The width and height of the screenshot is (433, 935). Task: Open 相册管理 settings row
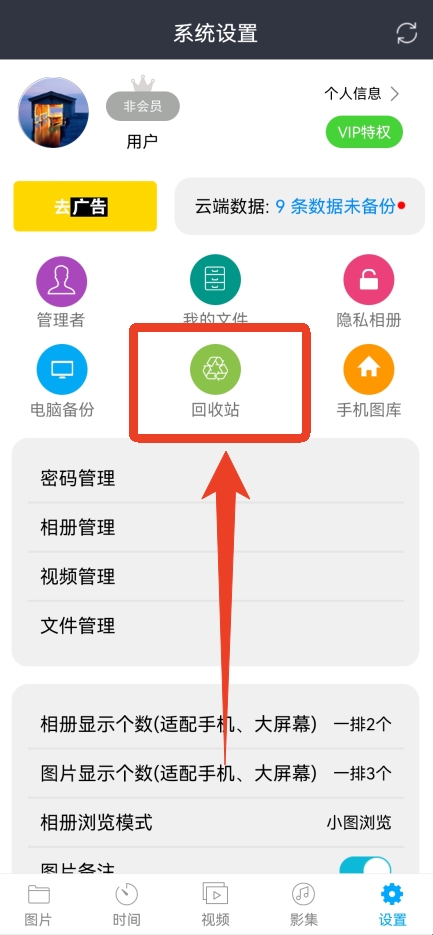point(215,527)
